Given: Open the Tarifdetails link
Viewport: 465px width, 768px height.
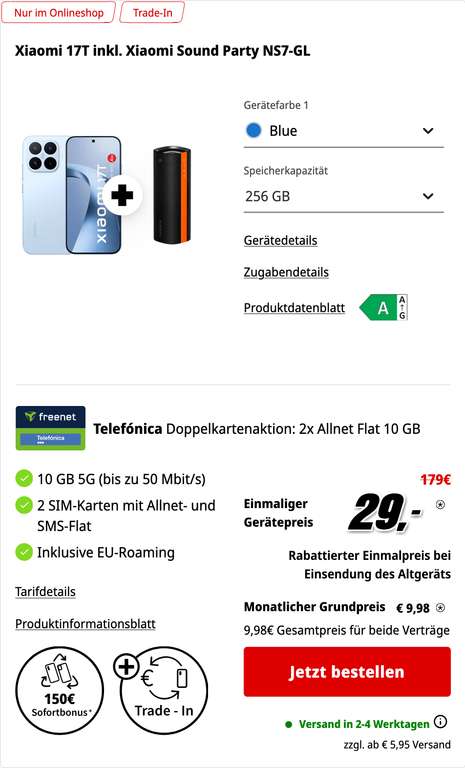Looking at the screenshot, I should (46, 592).
